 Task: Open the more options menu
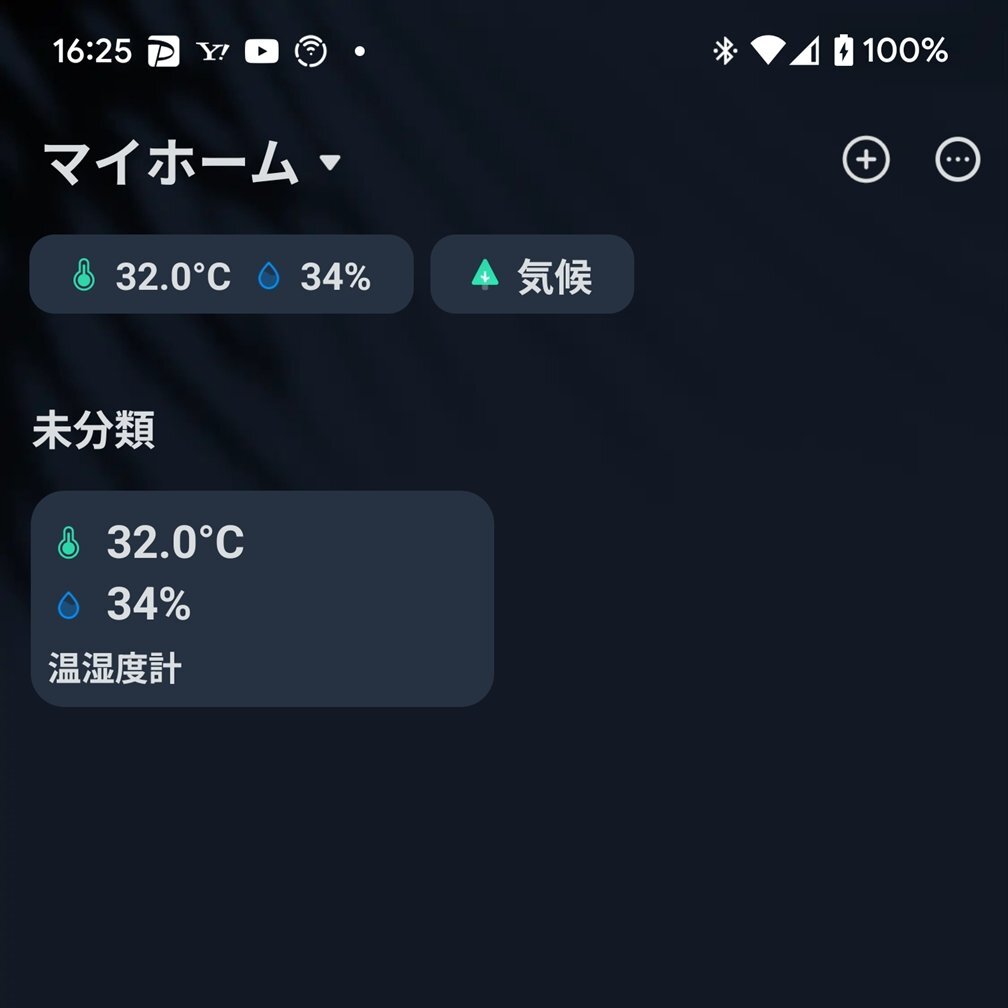click(x=957, y=160)
